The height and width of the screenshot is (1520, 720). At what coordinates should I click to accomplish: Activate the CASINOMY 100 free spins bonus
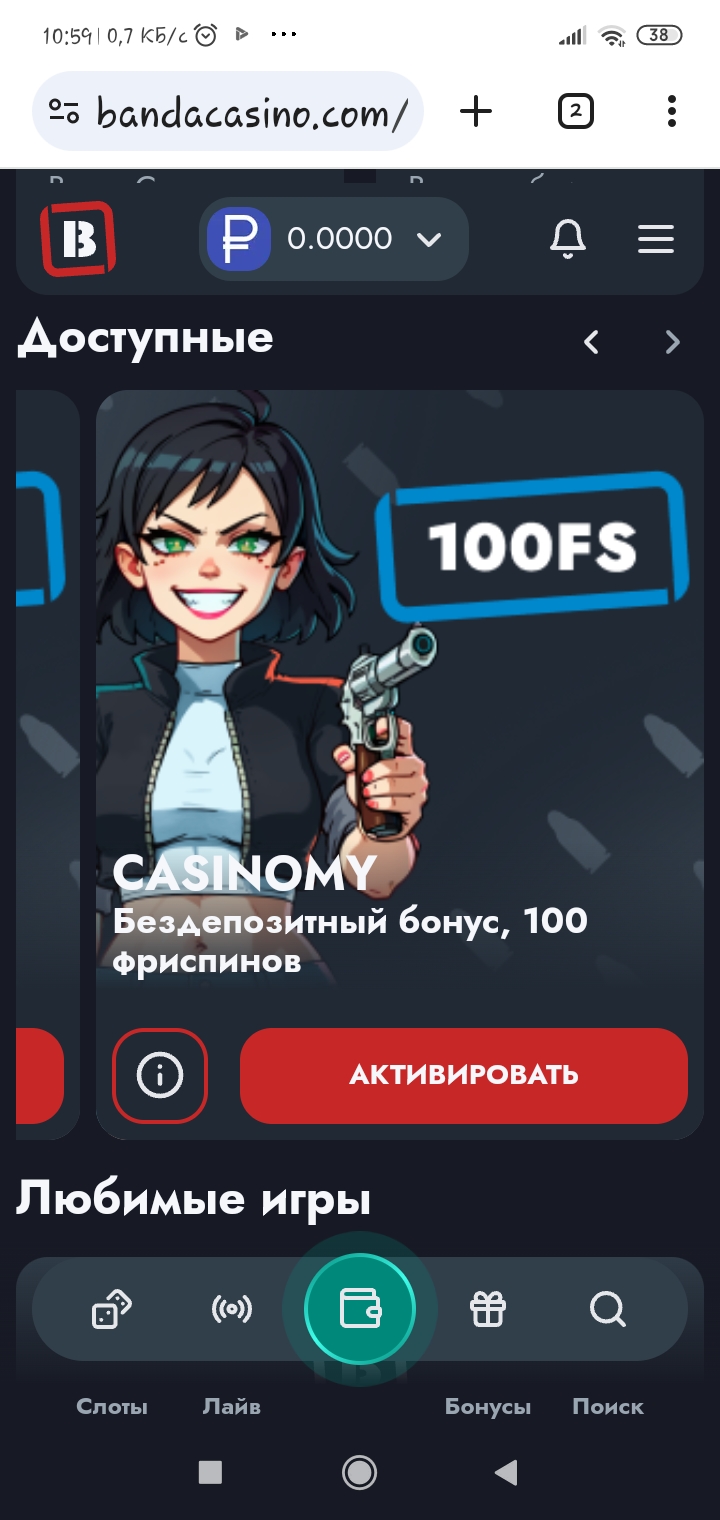(x=463, y=1075)
